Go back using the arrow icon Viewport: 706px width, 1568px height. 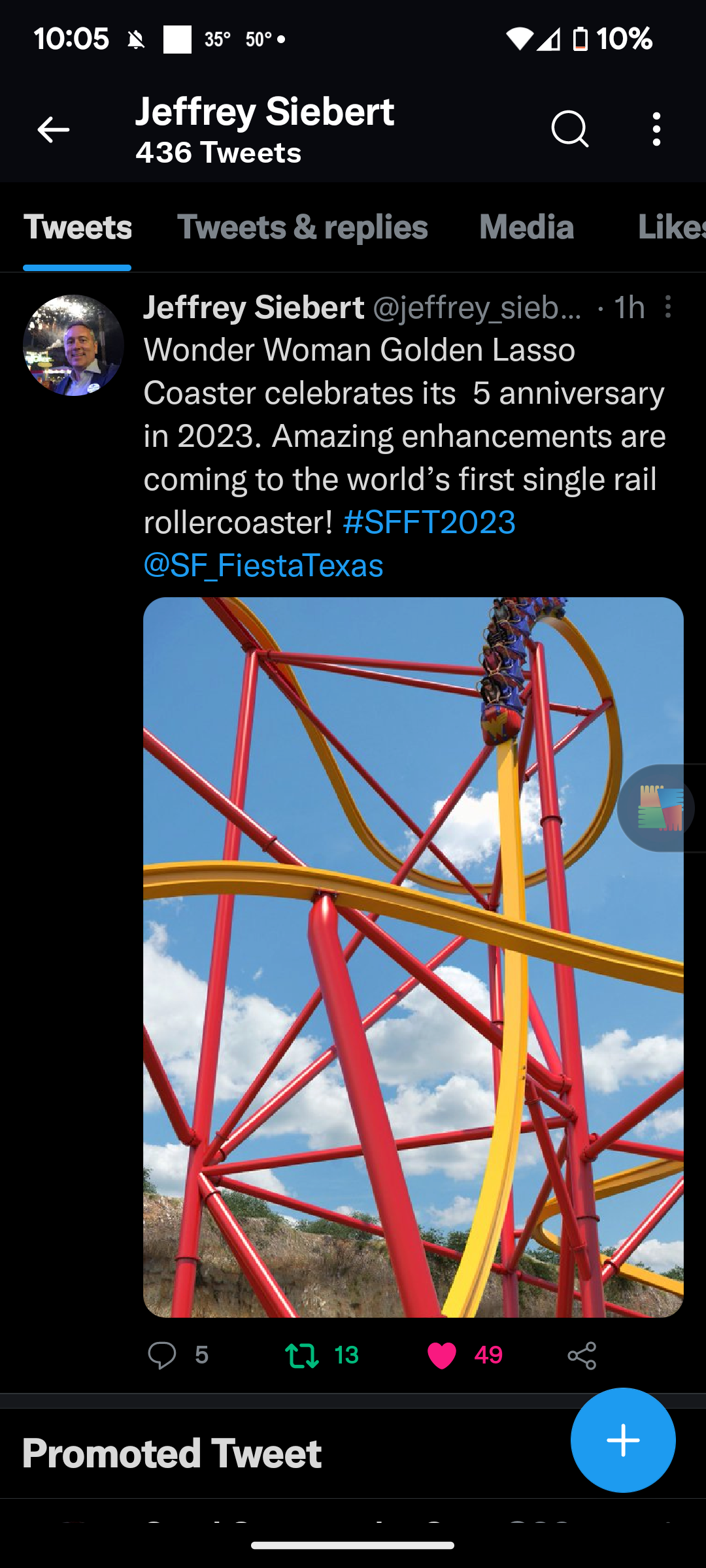pos(54,130)
